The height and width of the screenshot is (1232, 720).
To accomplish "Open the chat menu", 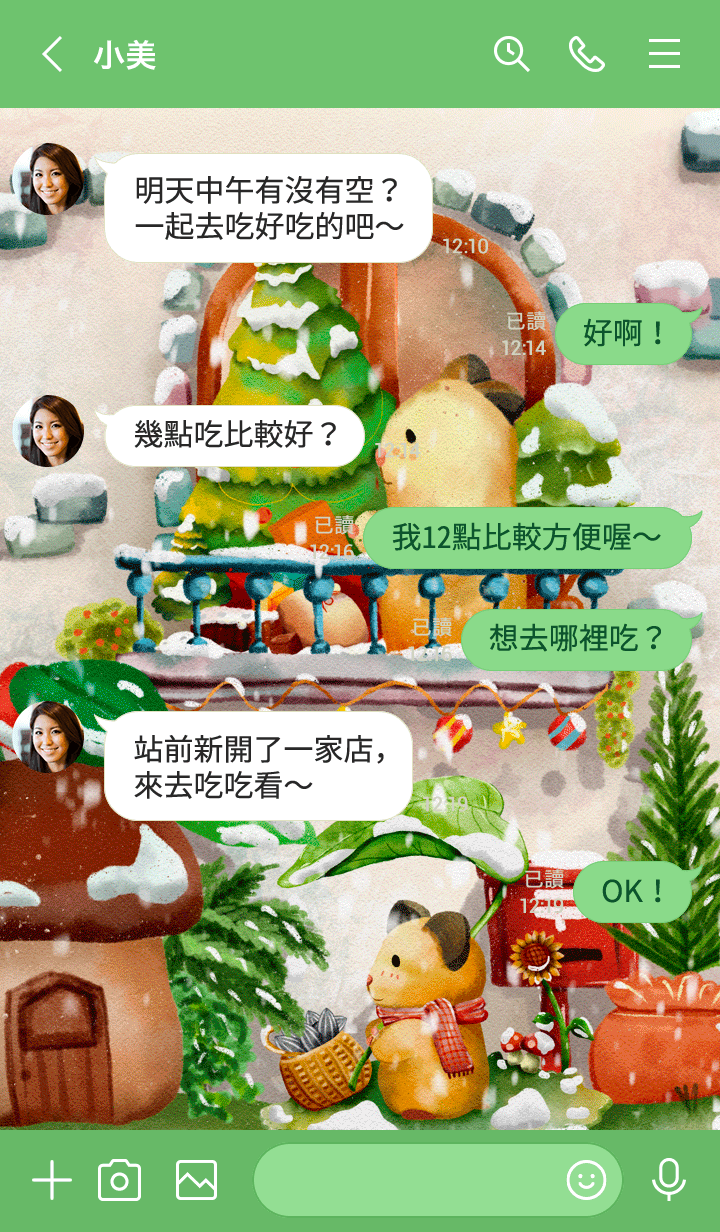I will coord(664,54).
